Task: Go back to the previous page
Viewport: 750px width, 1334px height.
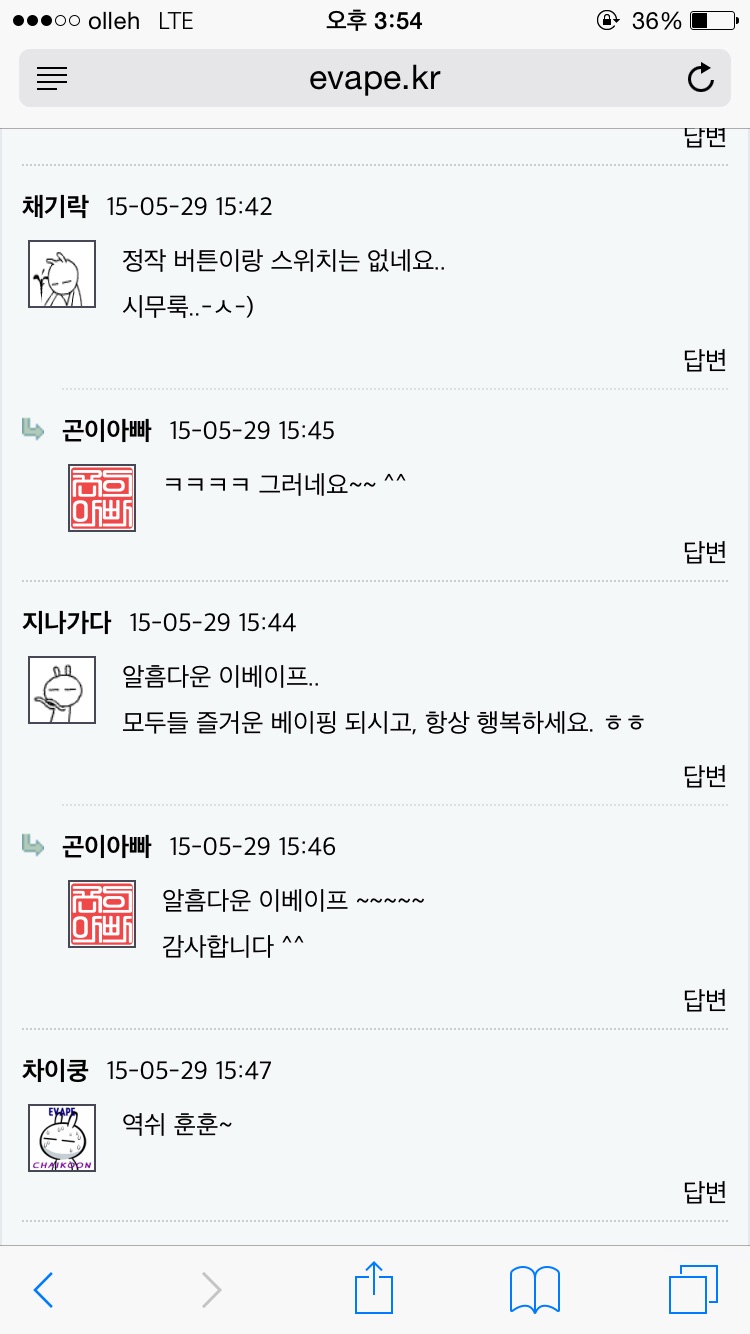Action: [x=43, y=1290]
